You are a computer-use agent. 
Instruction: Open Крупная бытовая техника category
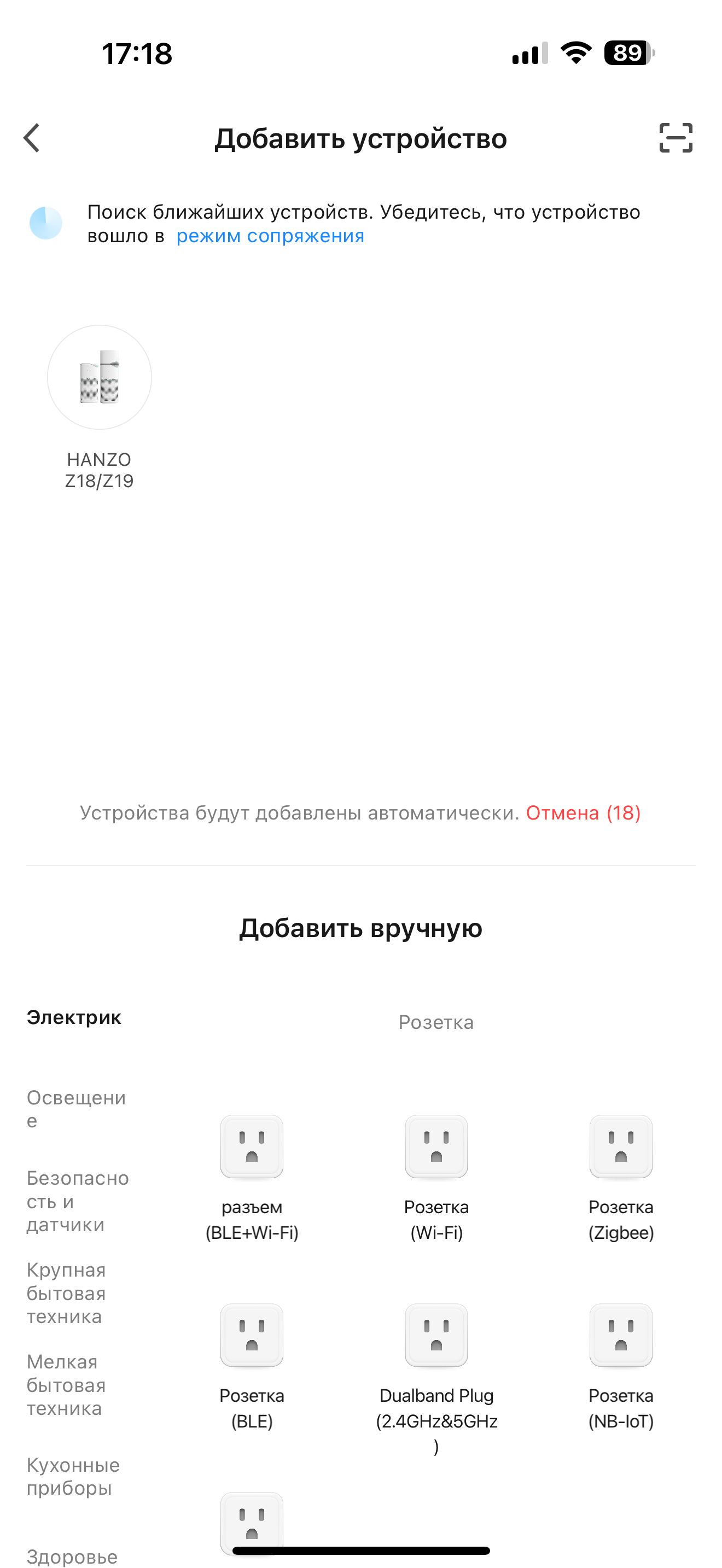click(x=66, y=1293)
